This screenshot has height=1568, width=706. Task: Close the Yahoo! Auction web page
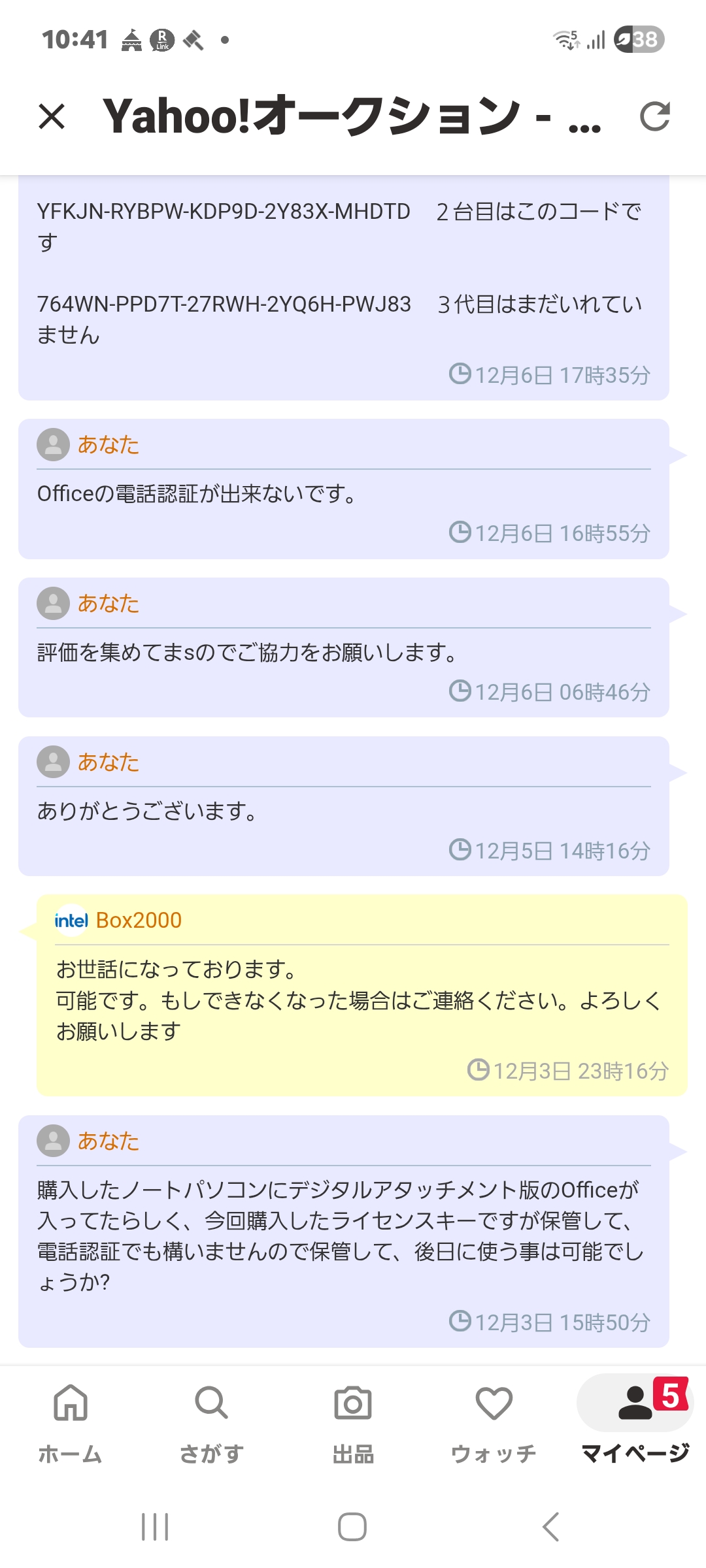[x=52, y=117]
